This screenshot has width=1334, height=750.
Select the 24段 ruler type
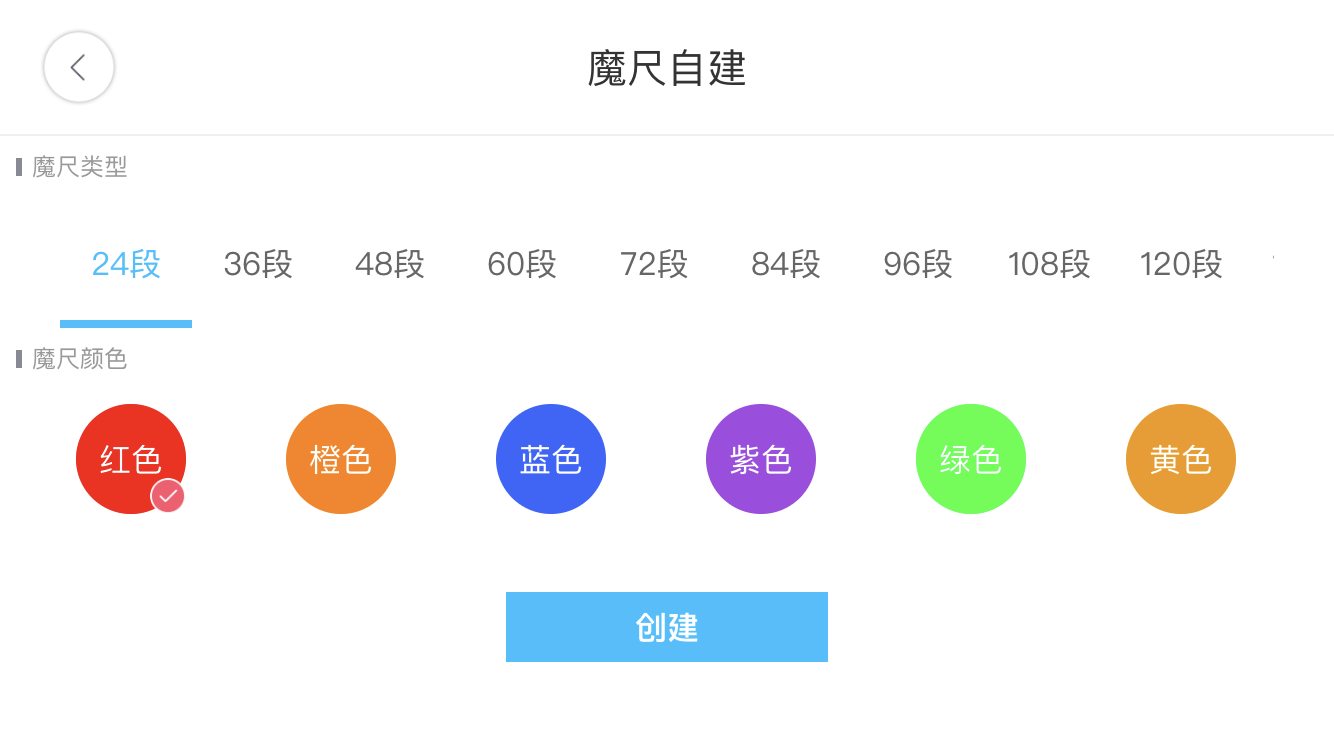pos(126,264)
